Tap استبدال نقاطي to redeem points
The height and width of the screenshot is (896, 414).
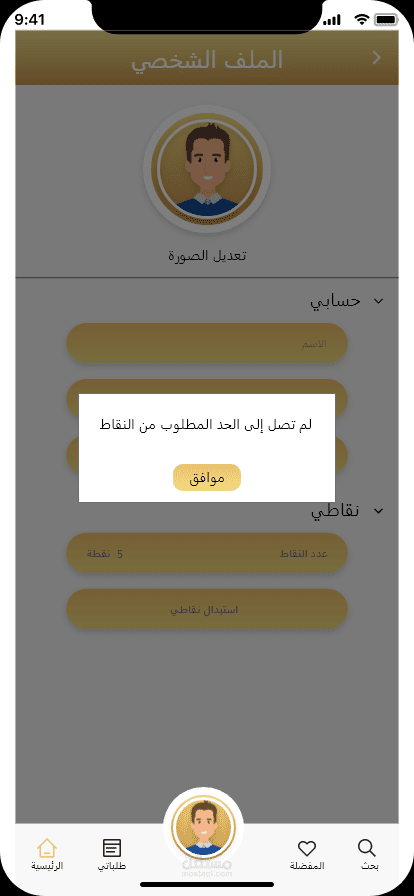pyautogui.click(x=206, y=609)
